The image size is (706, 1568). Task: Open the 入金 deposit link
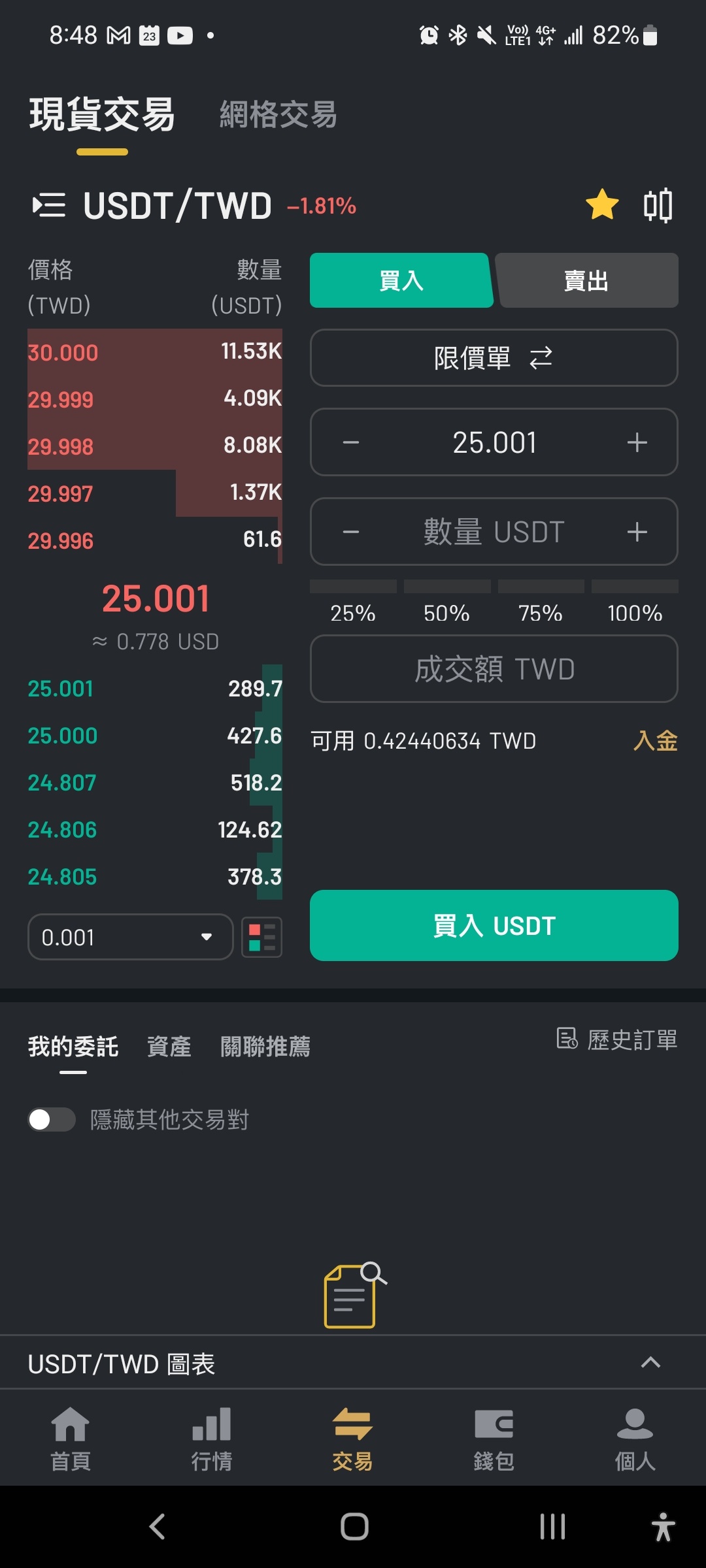656,741
